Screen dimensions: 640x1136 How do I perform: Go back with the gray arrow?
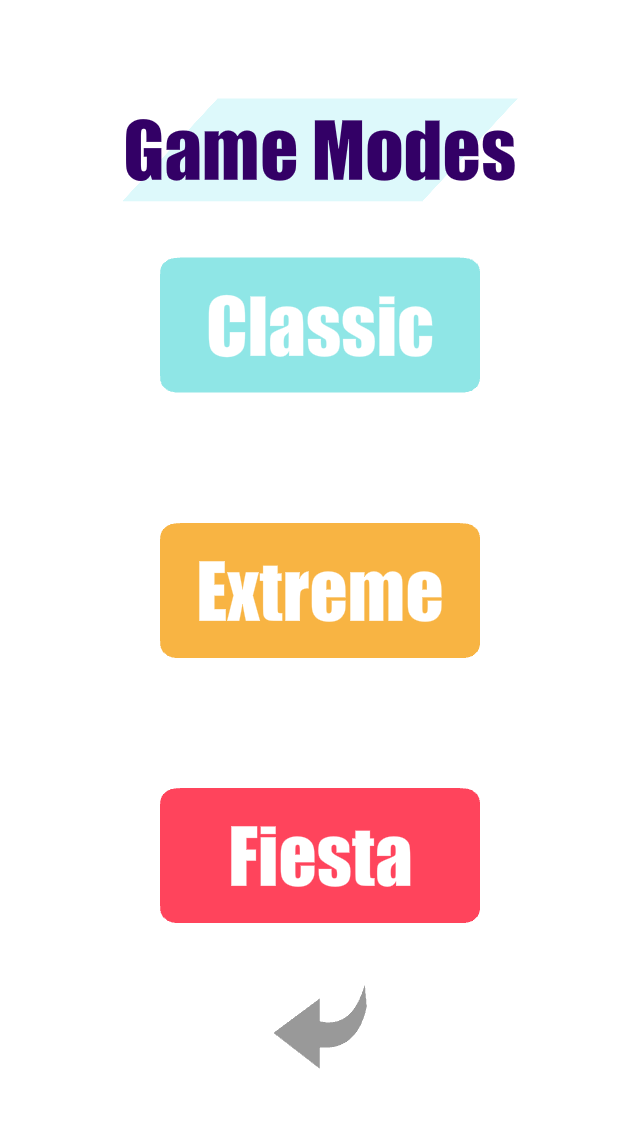tap(320, 1027)
